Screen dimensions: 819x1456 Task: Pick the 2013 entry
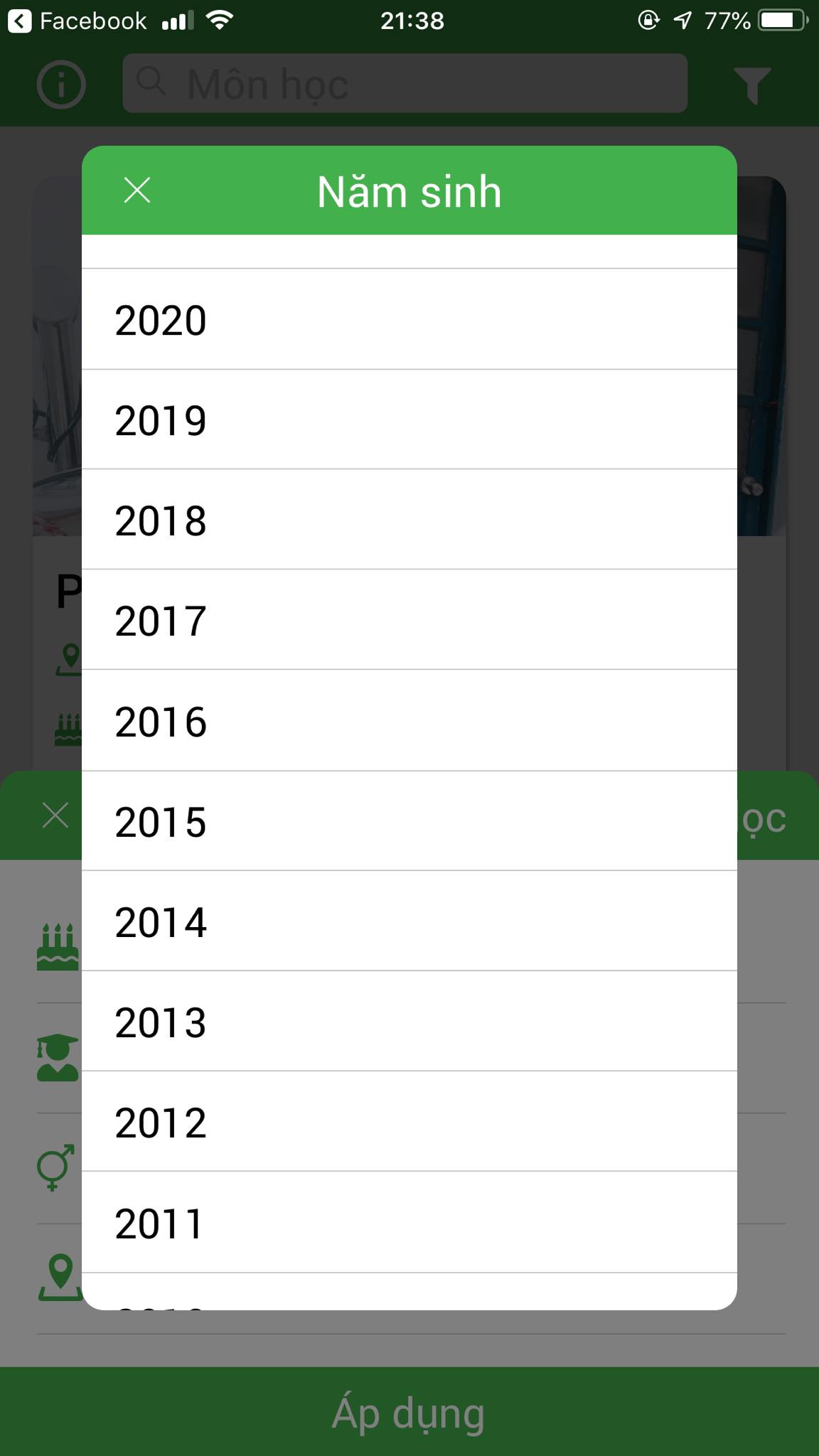[409, 1022]
